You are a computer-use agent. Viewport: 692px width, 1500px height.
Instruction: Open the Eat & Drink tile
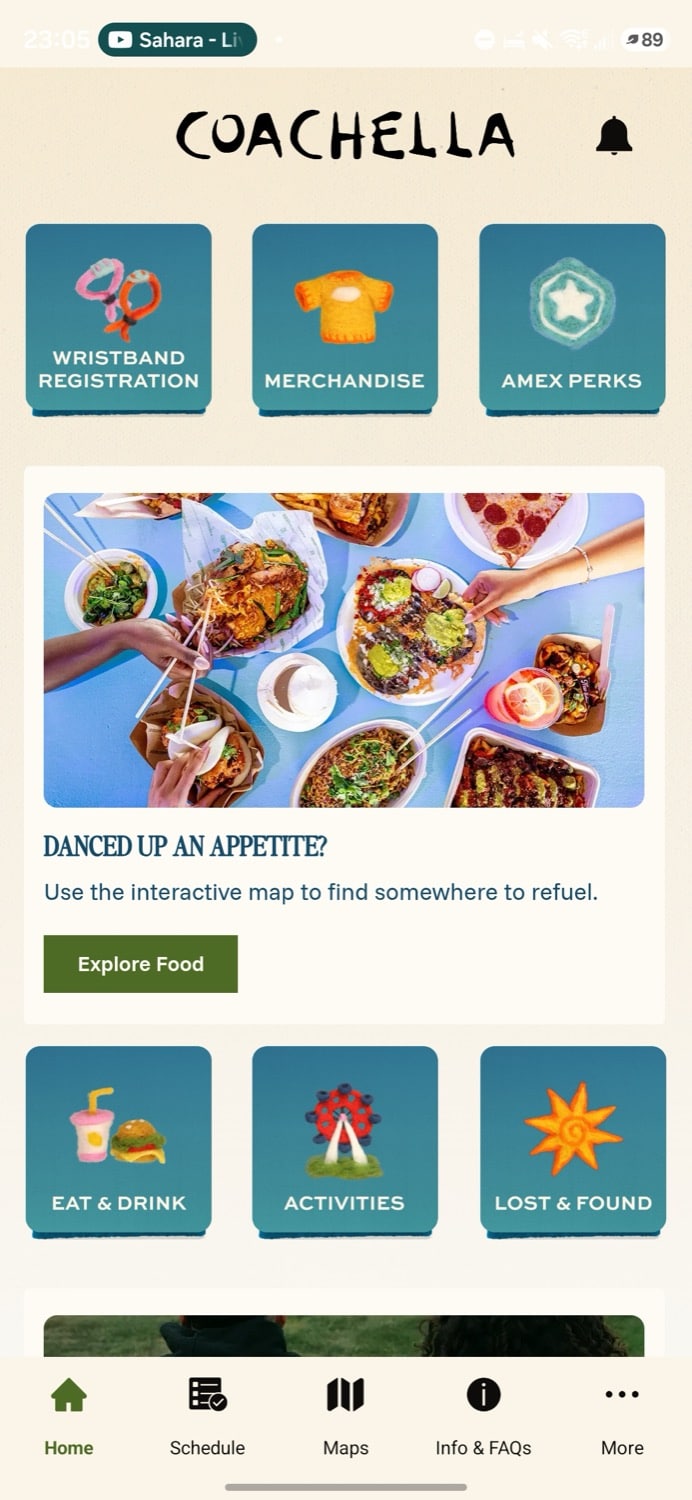(118, 1140)
